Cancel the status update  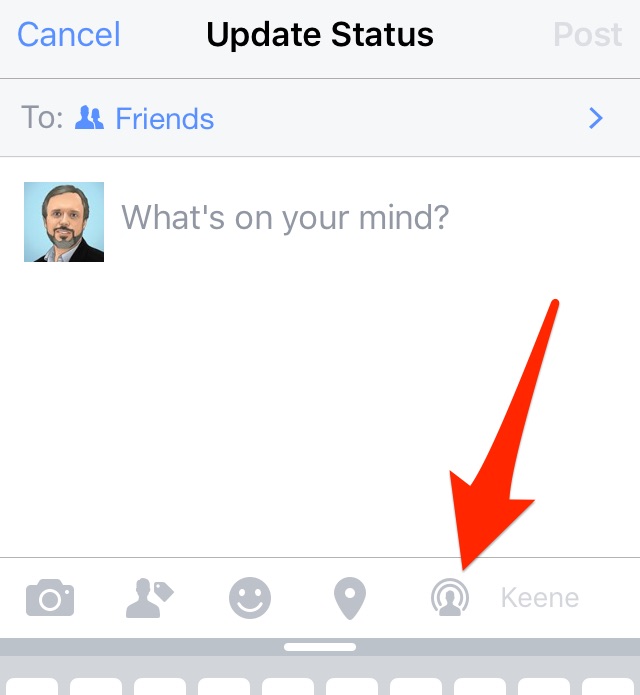tap(69, 35)
